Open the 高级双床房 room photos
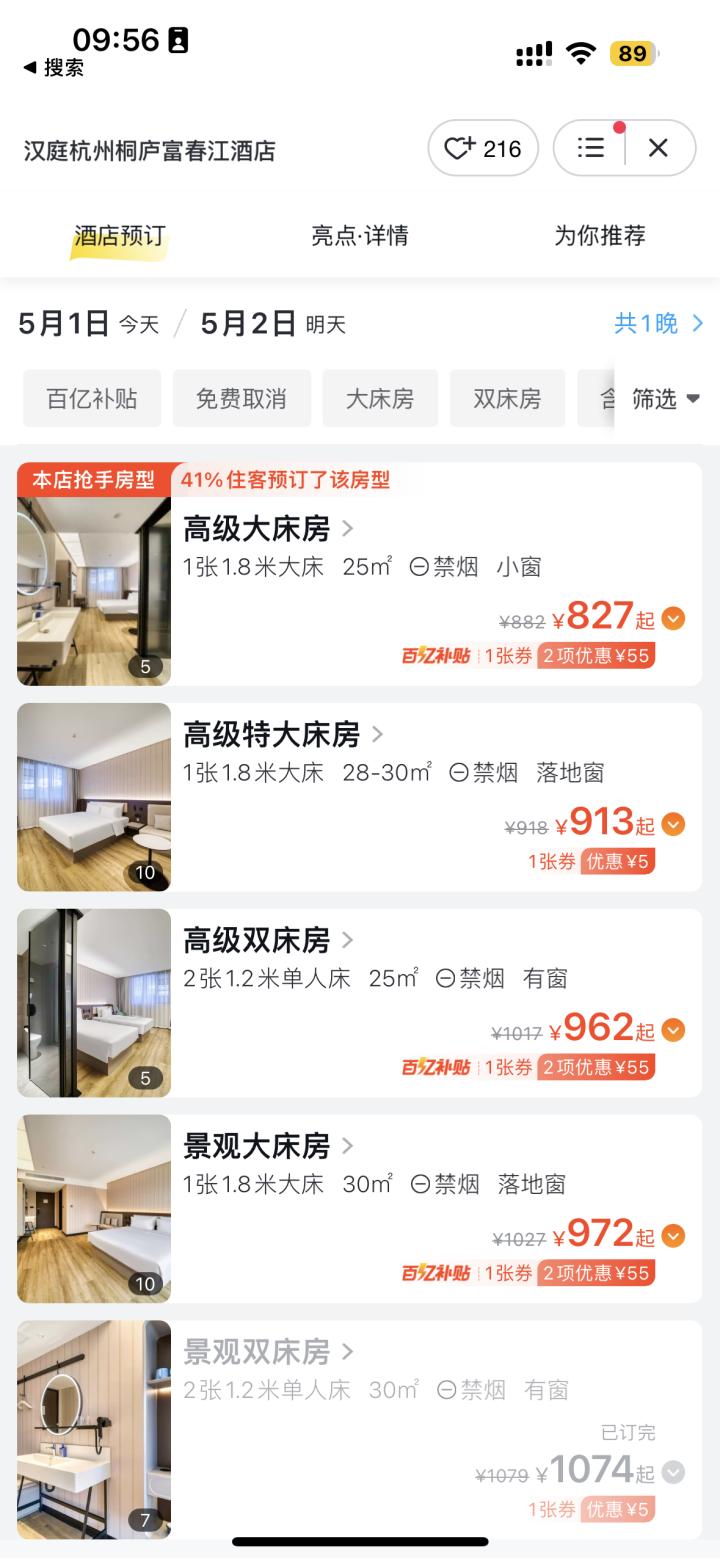Image resolution: width=720 pixels, height=1561 pixels. point(94,1003)
